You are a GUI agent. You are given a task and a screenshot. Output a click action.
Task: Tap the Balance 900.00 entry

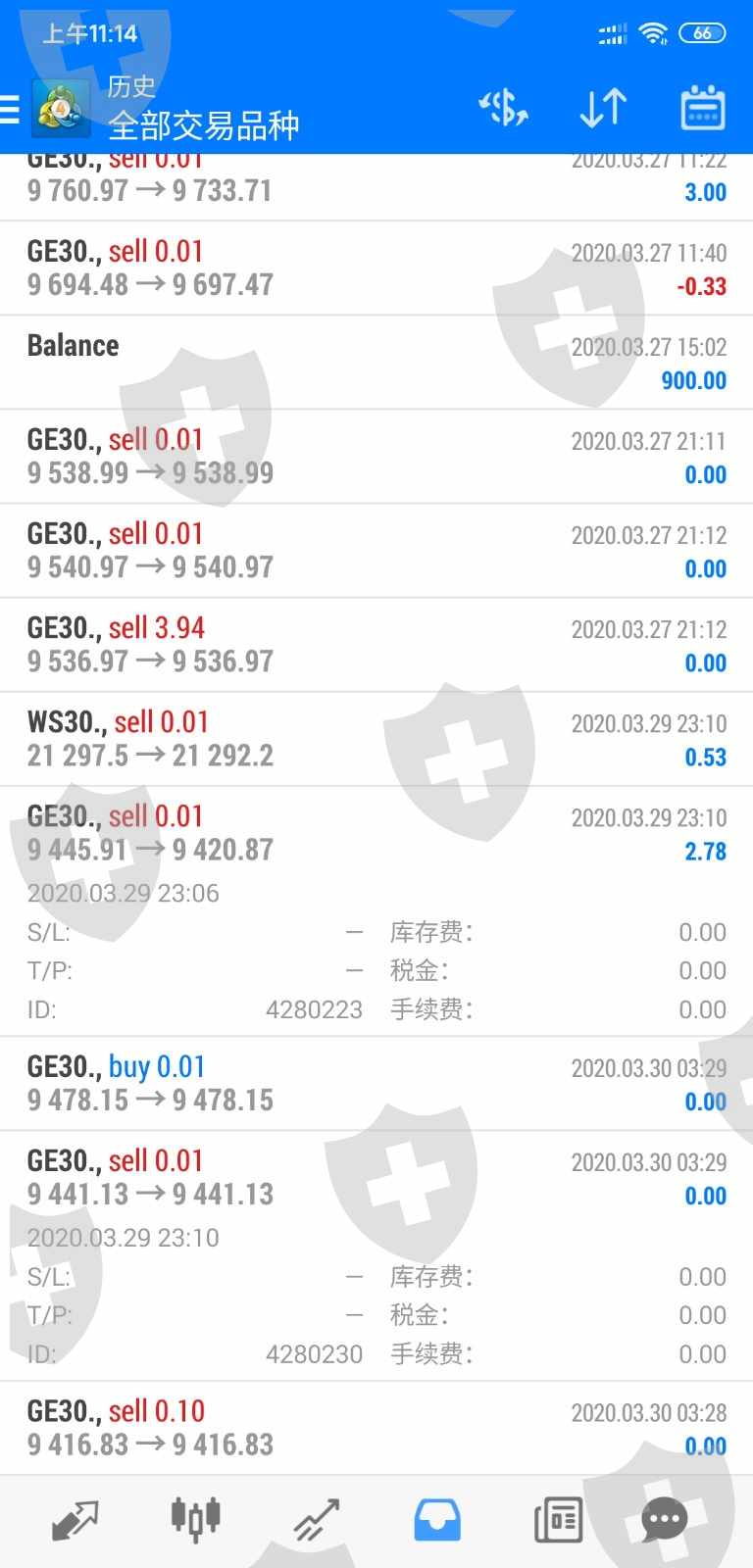point(376,363)
